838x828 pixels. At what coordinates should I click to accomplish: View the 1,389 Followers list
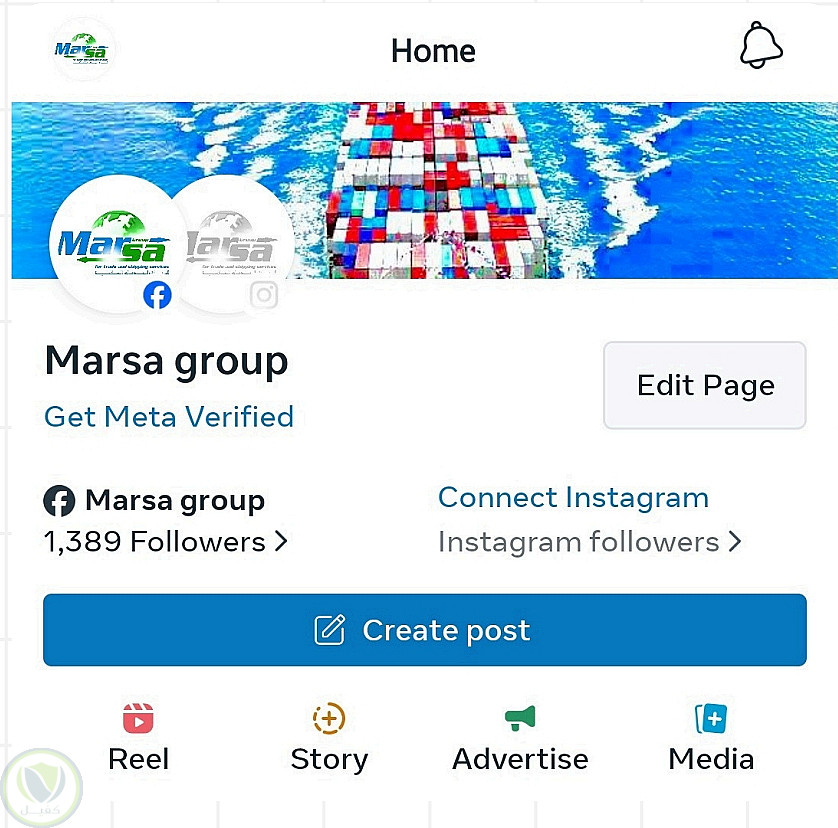point(166,542)
